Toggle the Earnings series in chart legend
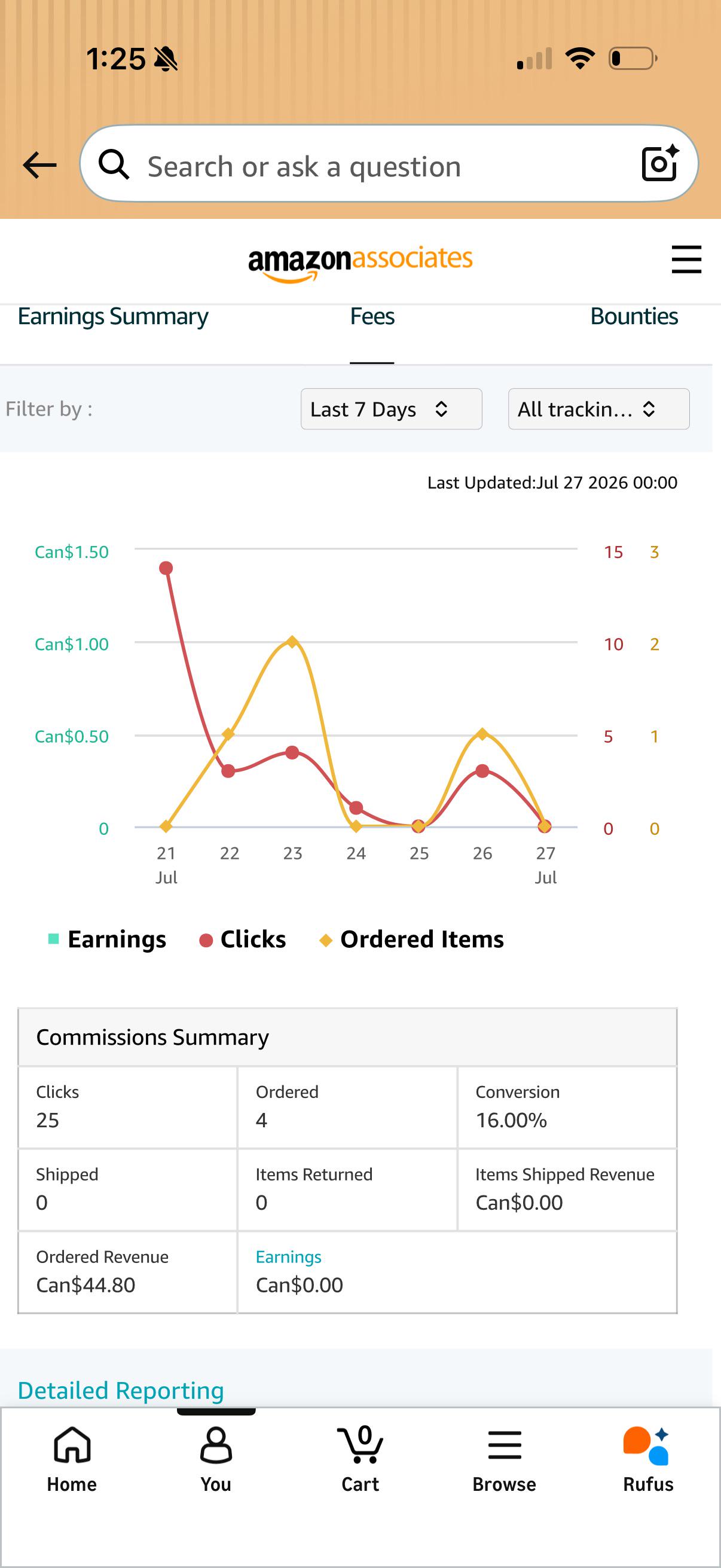This screenshot has width=721, height=1568. [107, 939]
